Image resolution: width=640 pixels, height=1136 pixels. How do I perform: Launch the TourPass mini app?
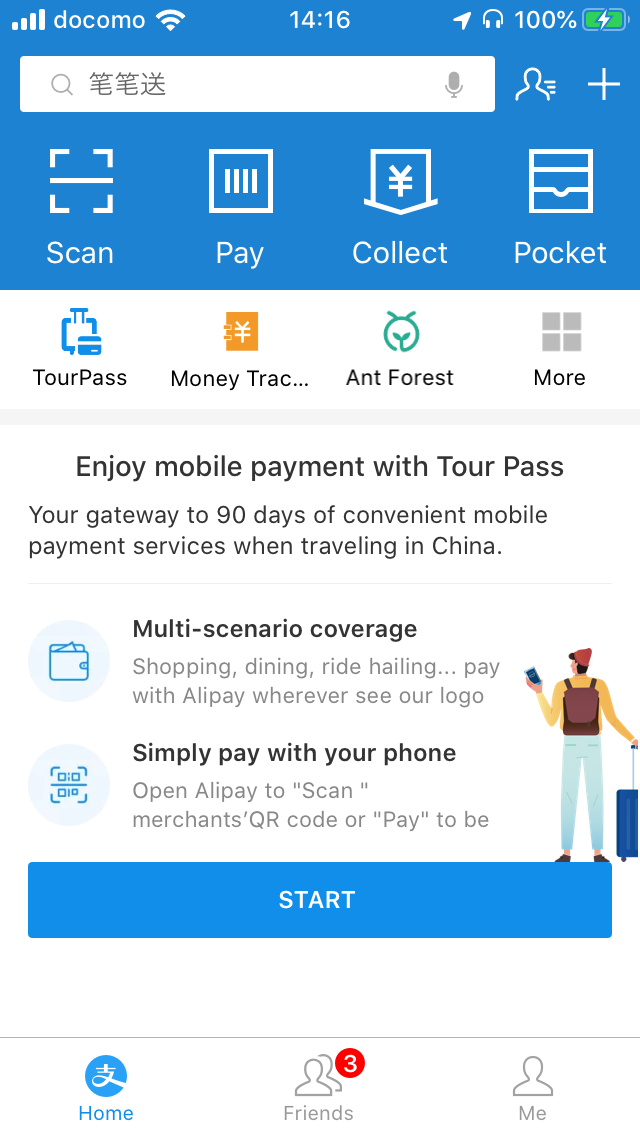click(x=80, y=349)
